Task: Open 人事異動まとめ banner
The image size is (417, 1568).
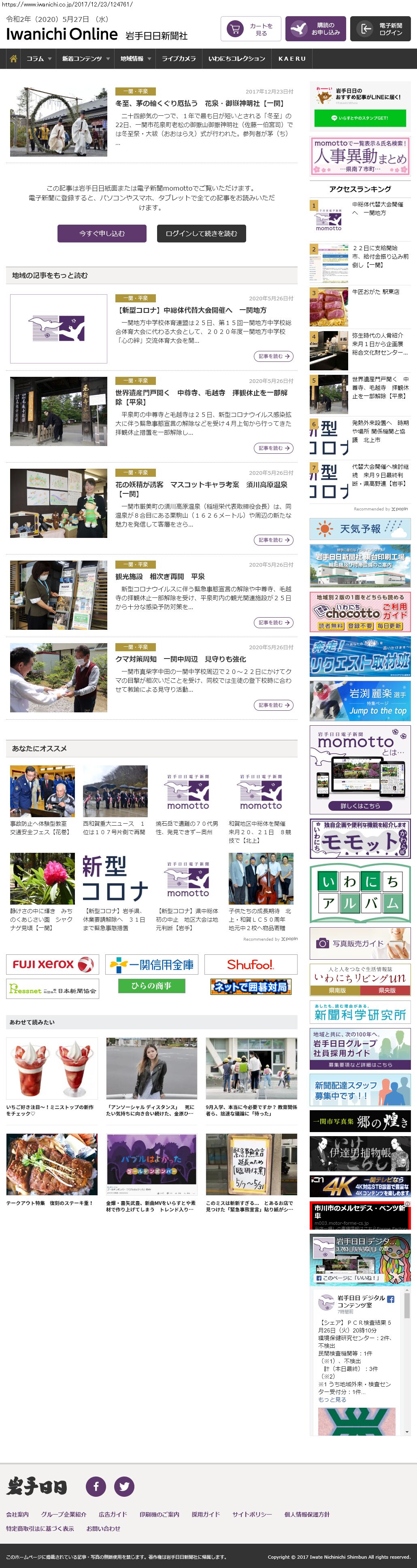Action: click(360, 156)
